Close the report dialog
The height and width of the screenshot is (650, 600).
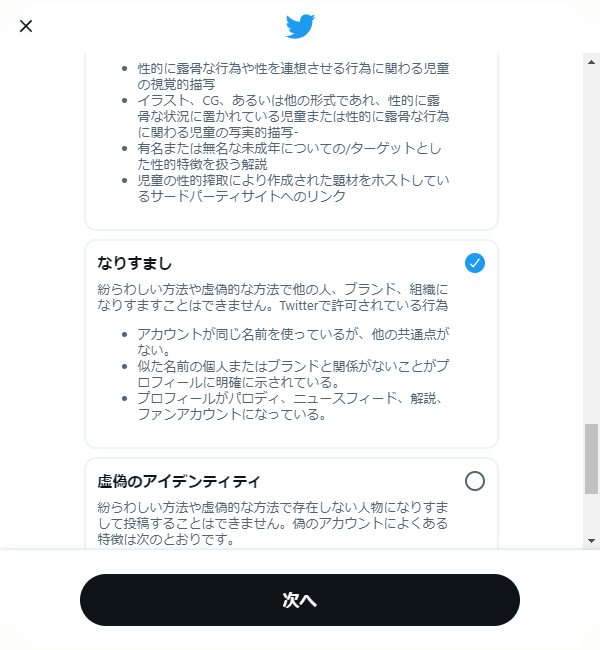click(x=26, y=26)
